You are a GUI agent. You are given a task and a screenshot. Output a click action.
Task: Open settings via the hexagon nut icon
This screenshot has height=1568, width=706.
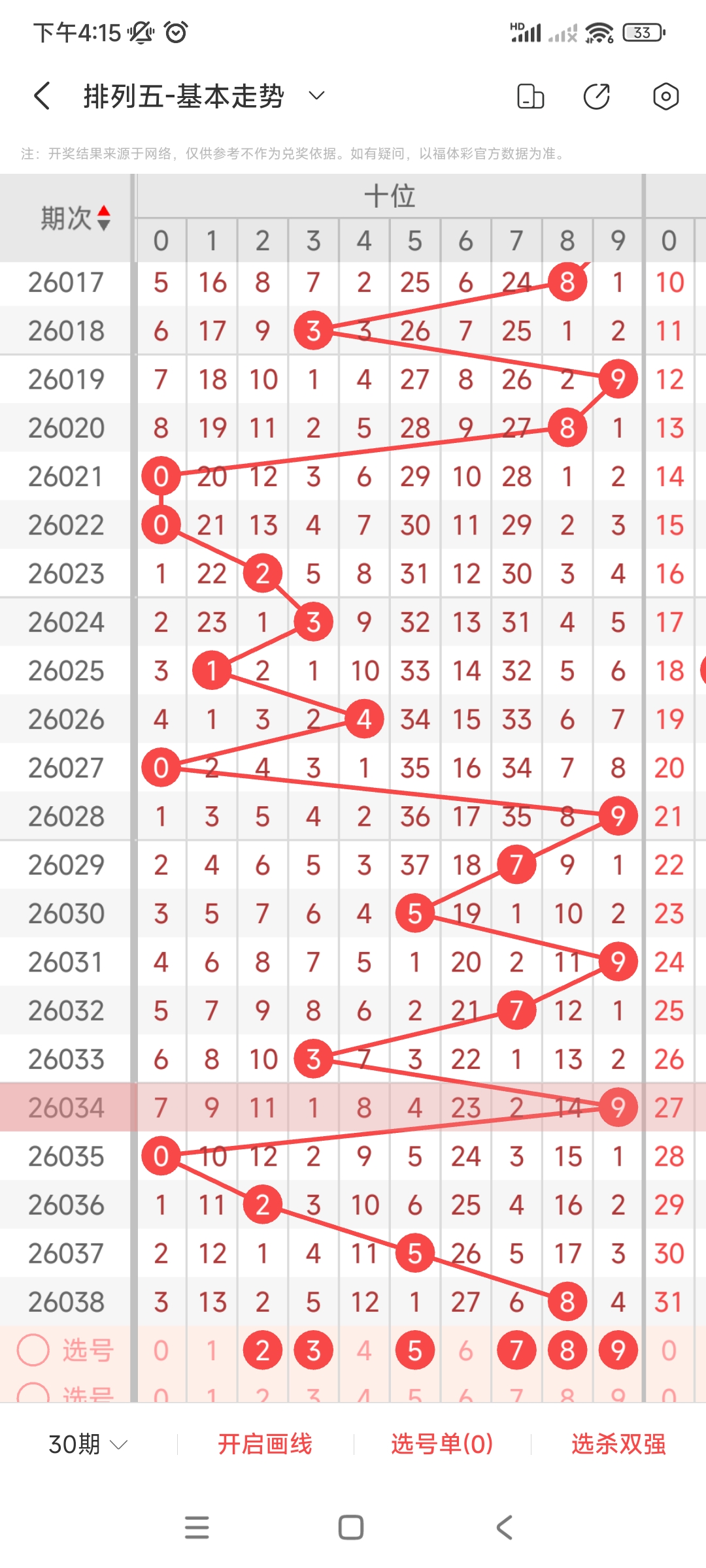pos(666,95)
